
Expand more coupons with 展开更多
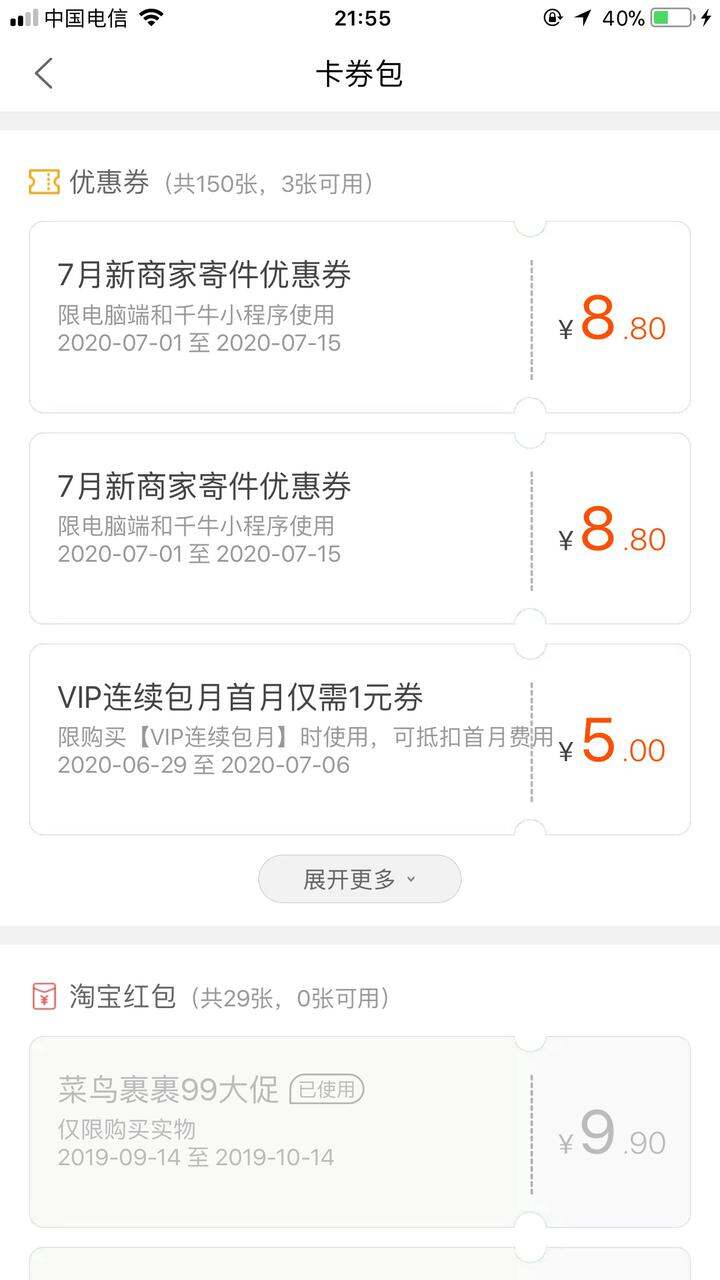click(x=360, y=879)
